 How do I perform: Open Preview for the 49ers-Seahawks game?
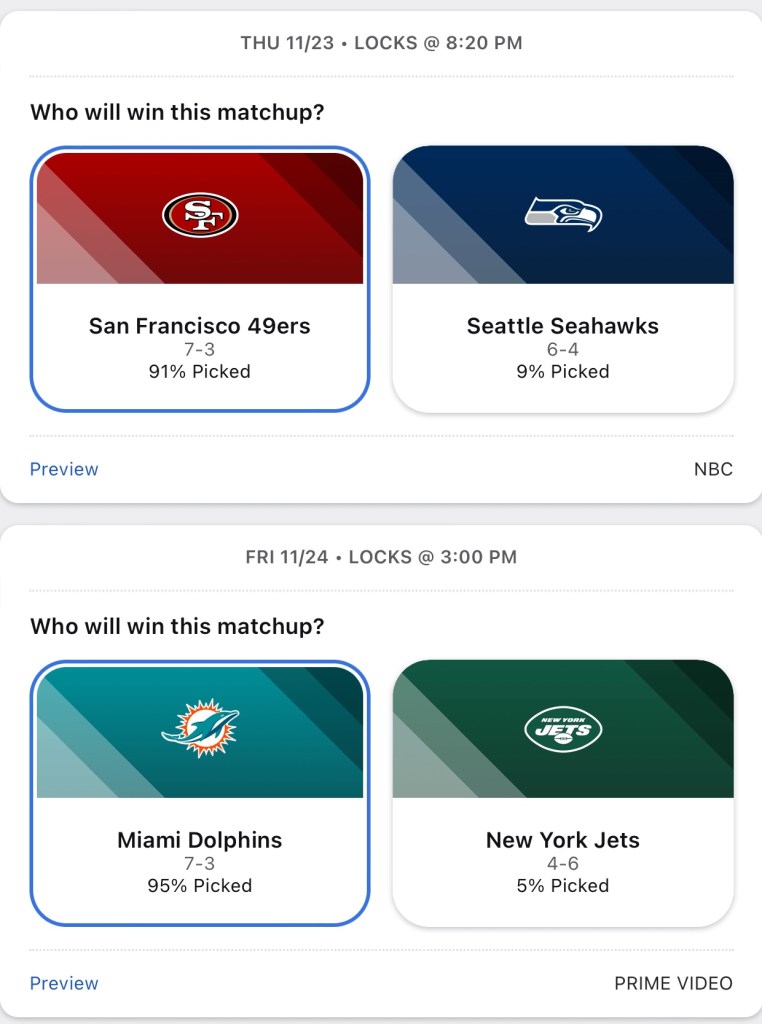coord(64,469)
